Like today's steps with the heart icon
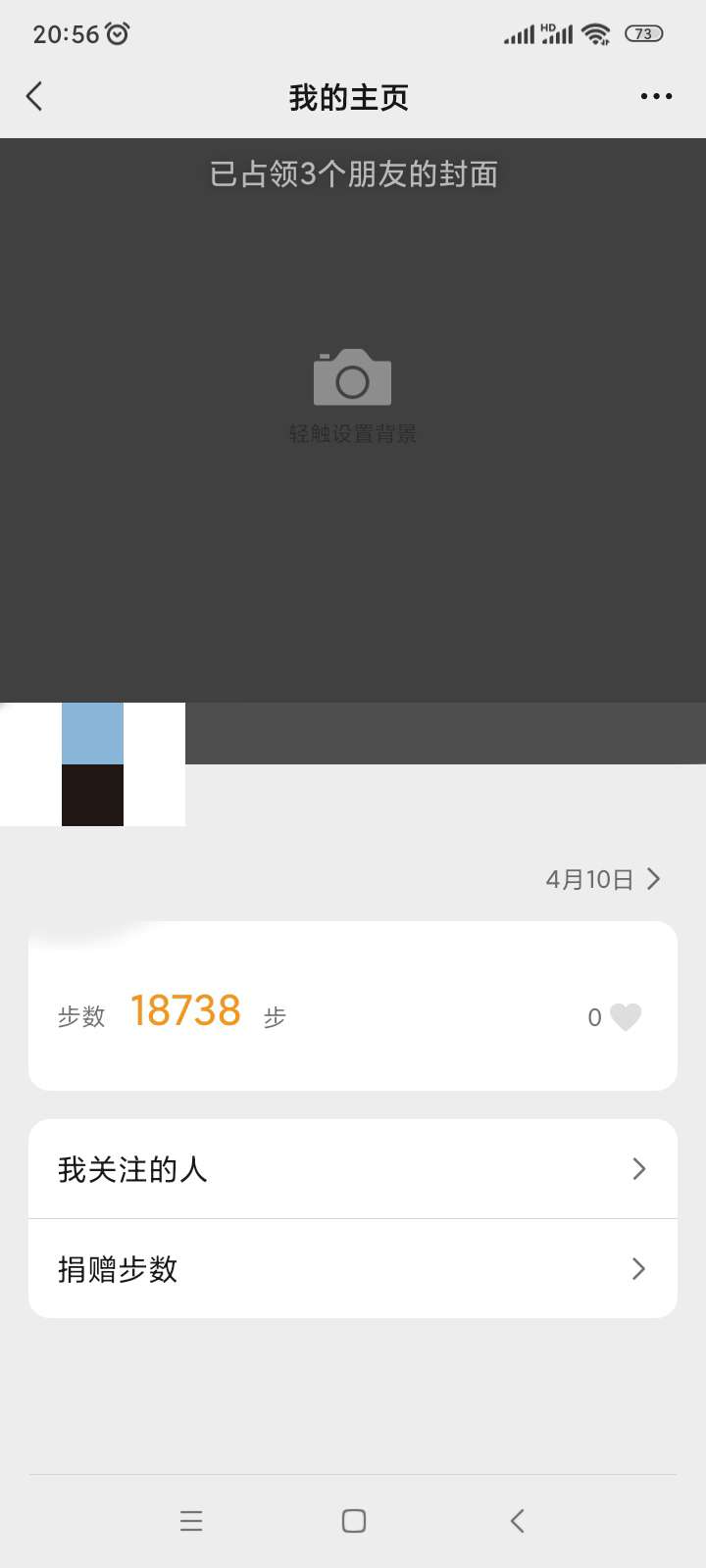Viewport: 706px width, 1568px height. click(625, 1017)
